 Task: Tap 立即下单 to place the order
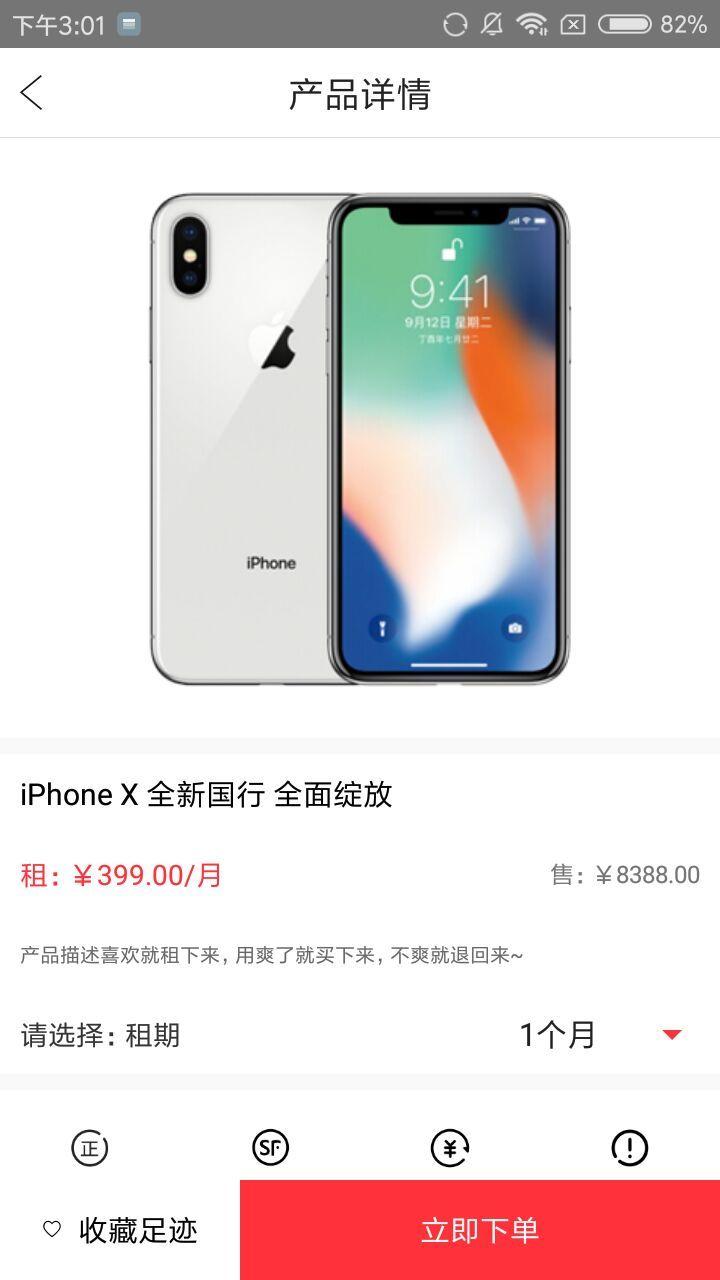480,1230
